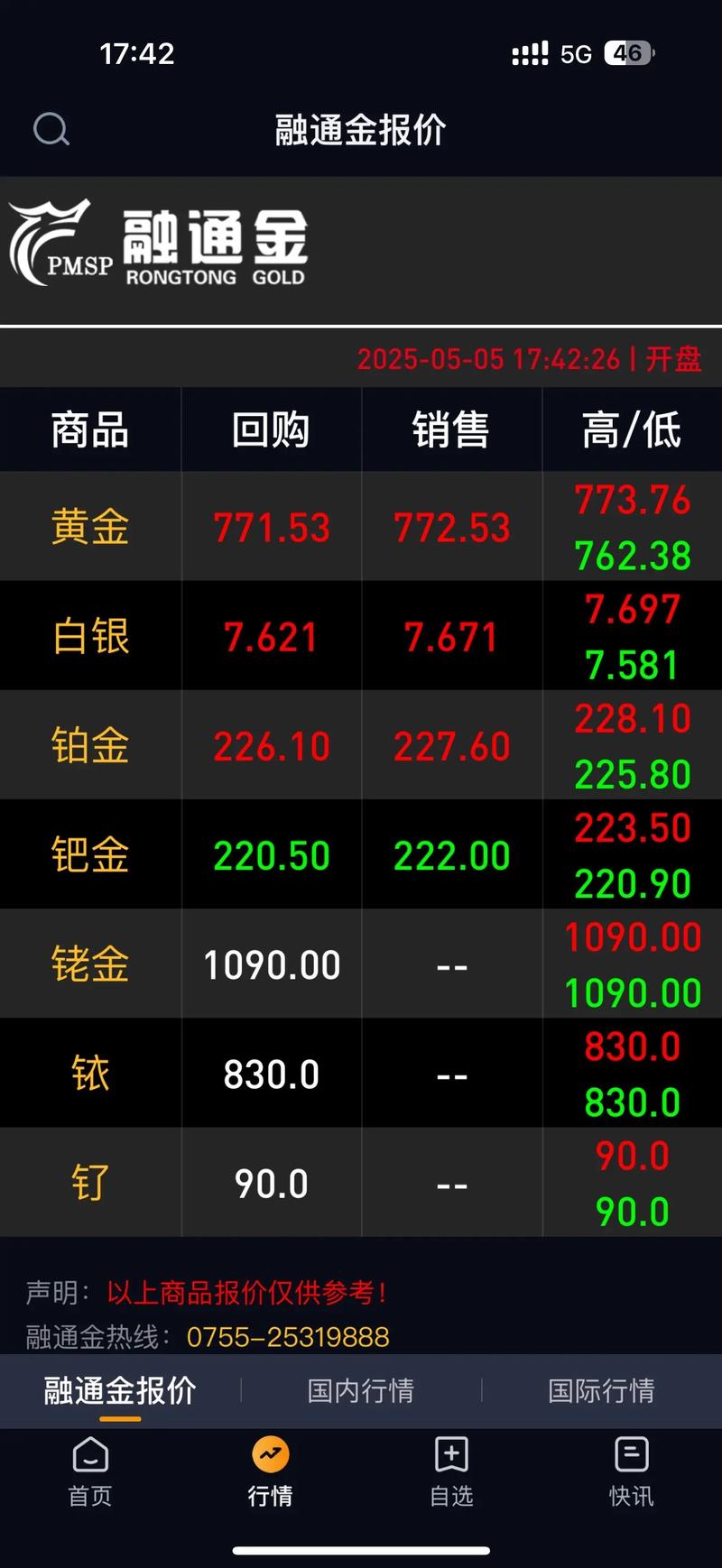Tap the 白银 silver buyback price 7.621

[270, 636]
